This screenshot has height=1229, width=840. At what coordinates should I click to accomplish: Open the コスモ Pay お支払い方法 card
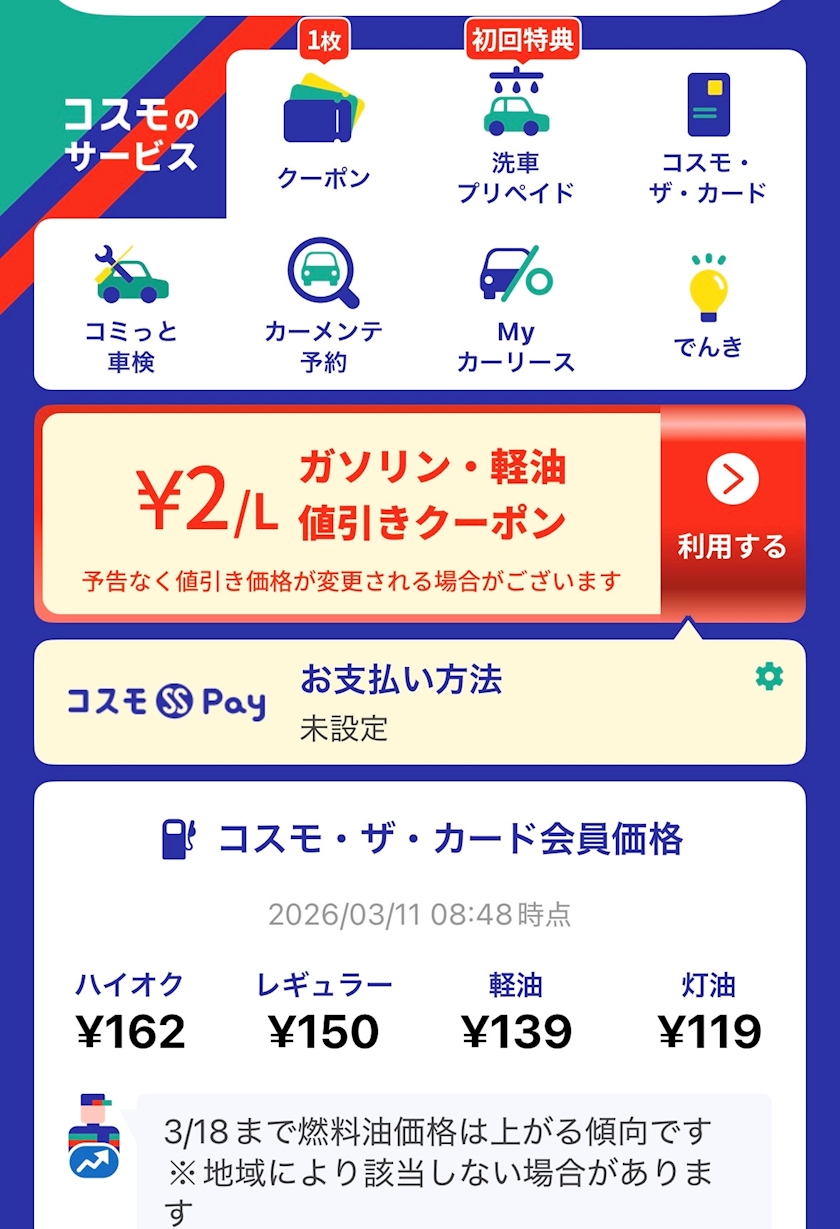coord(420,702)
